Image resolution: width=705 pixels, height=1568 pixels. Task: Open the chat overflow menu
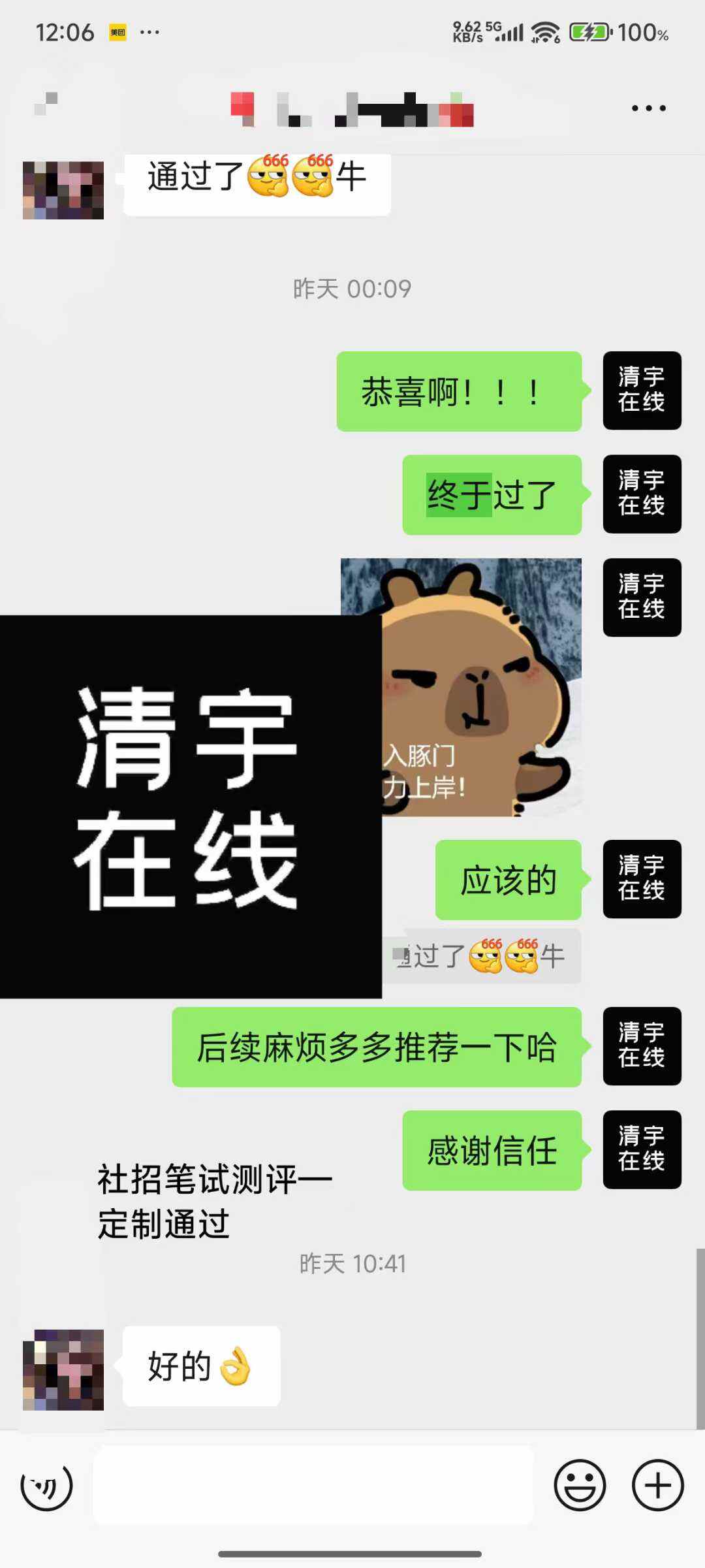coord(648,108)
